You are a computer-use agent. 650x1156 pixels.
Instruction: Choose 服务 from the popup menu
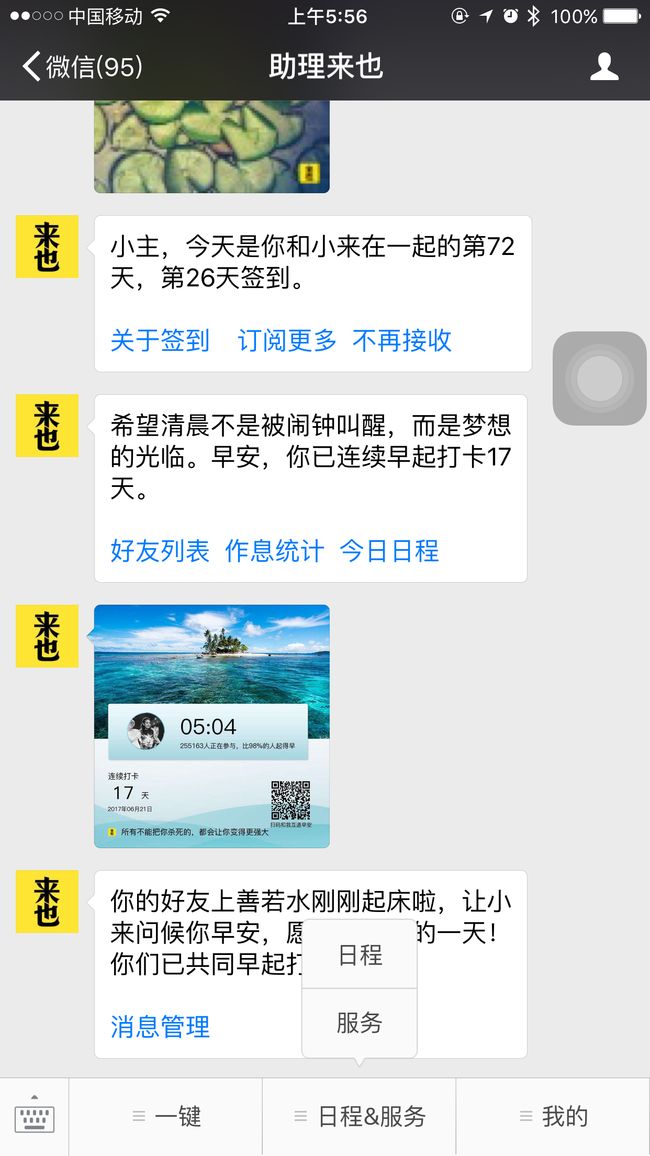pyautogui.click(x=360, y=1023)
